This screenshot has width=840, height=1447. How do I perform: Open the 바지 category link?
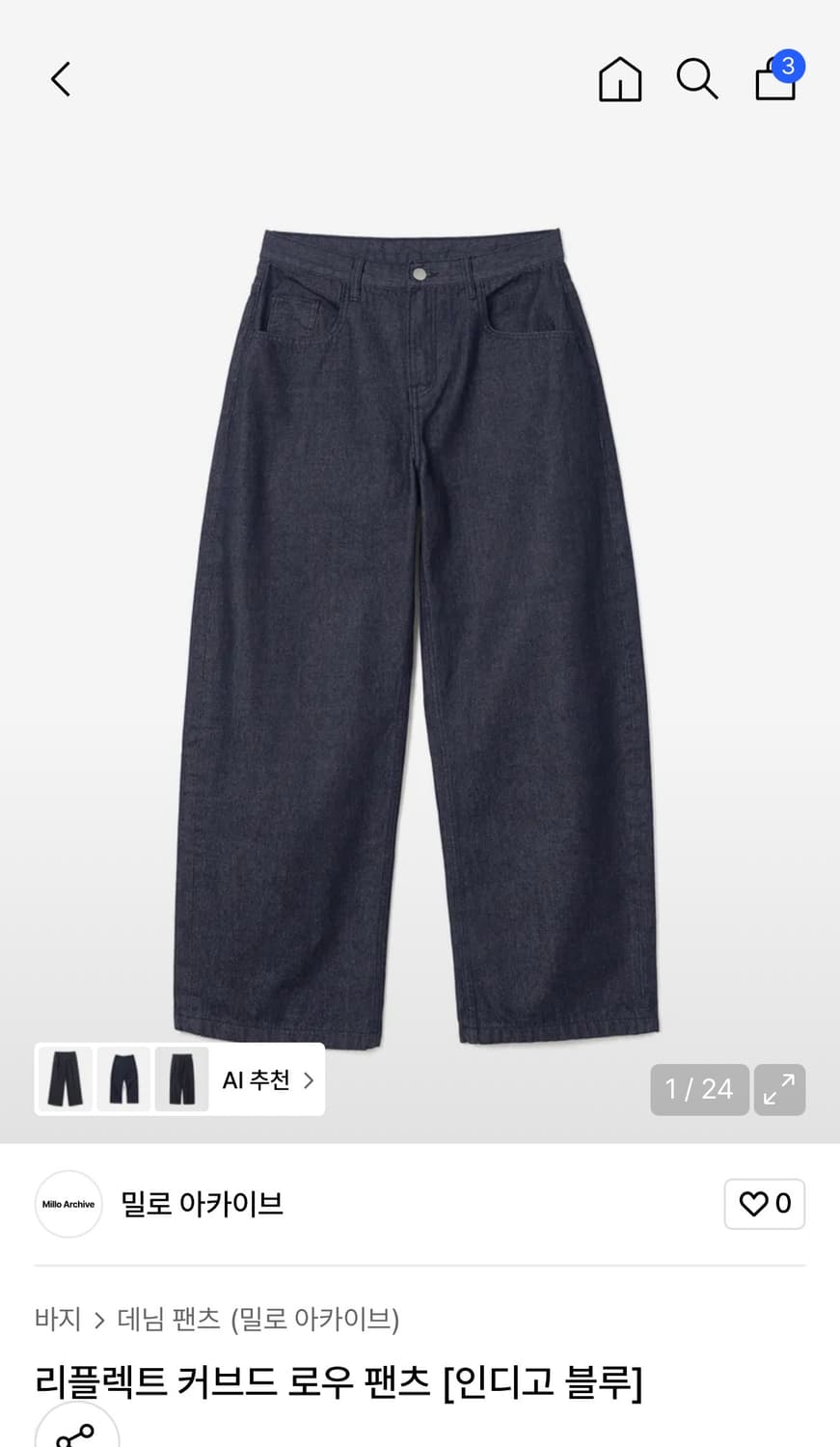[x=58, y=1320]
